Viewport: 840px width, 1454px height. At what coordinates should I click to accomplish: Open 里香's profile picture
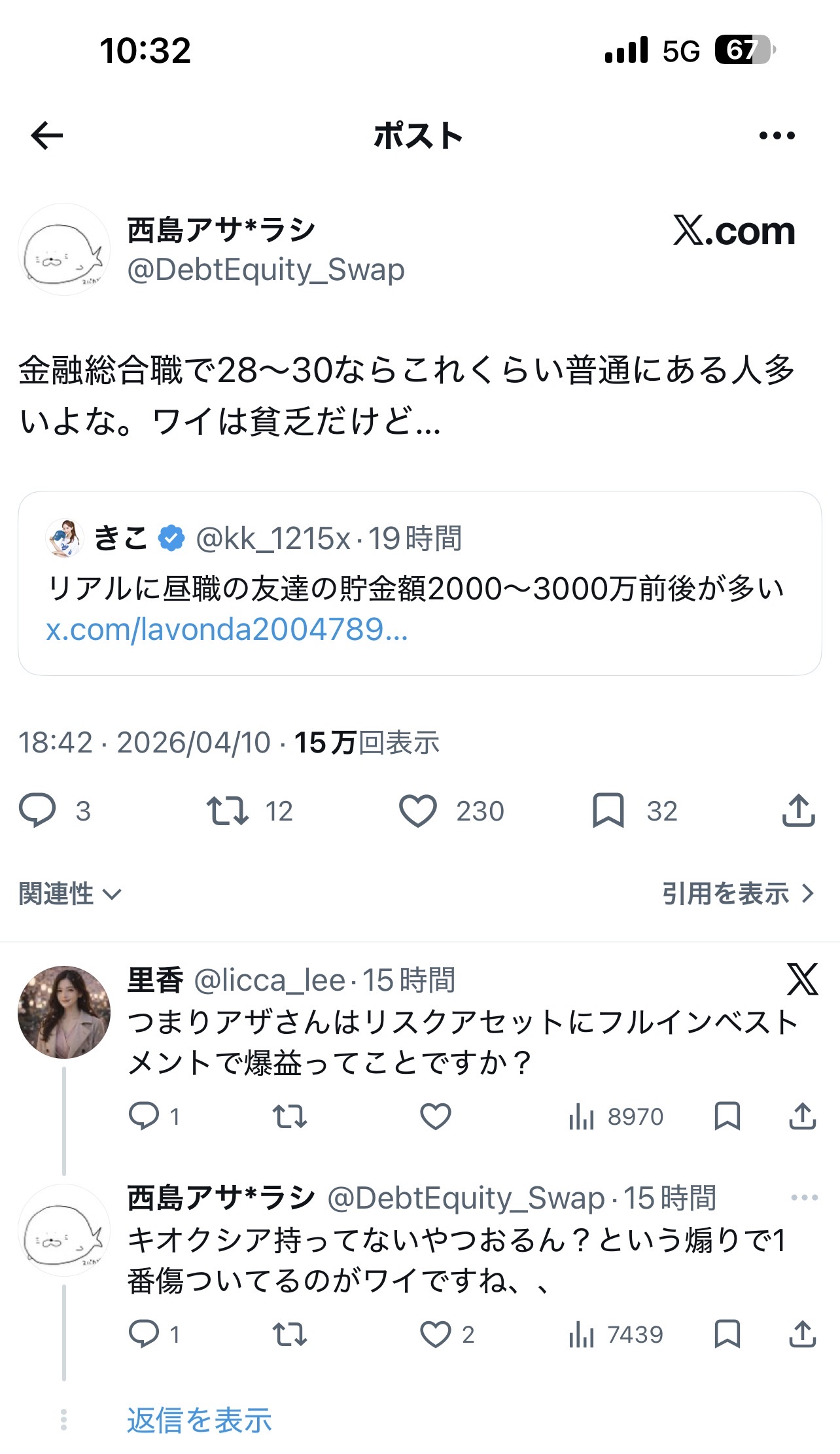click(63, 1012)
